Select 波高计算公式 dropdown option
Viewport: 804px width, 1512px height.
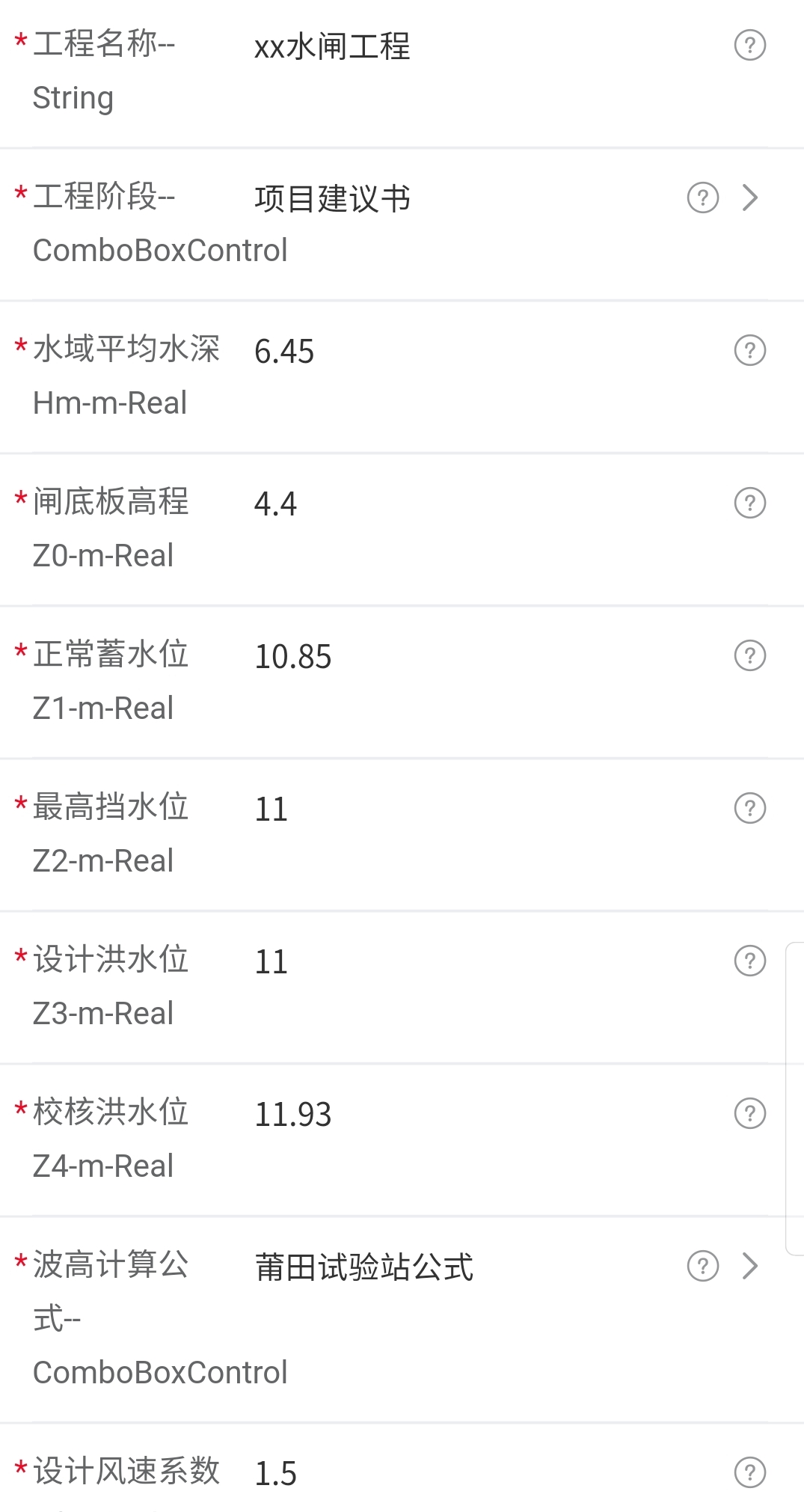point(464,1267)
